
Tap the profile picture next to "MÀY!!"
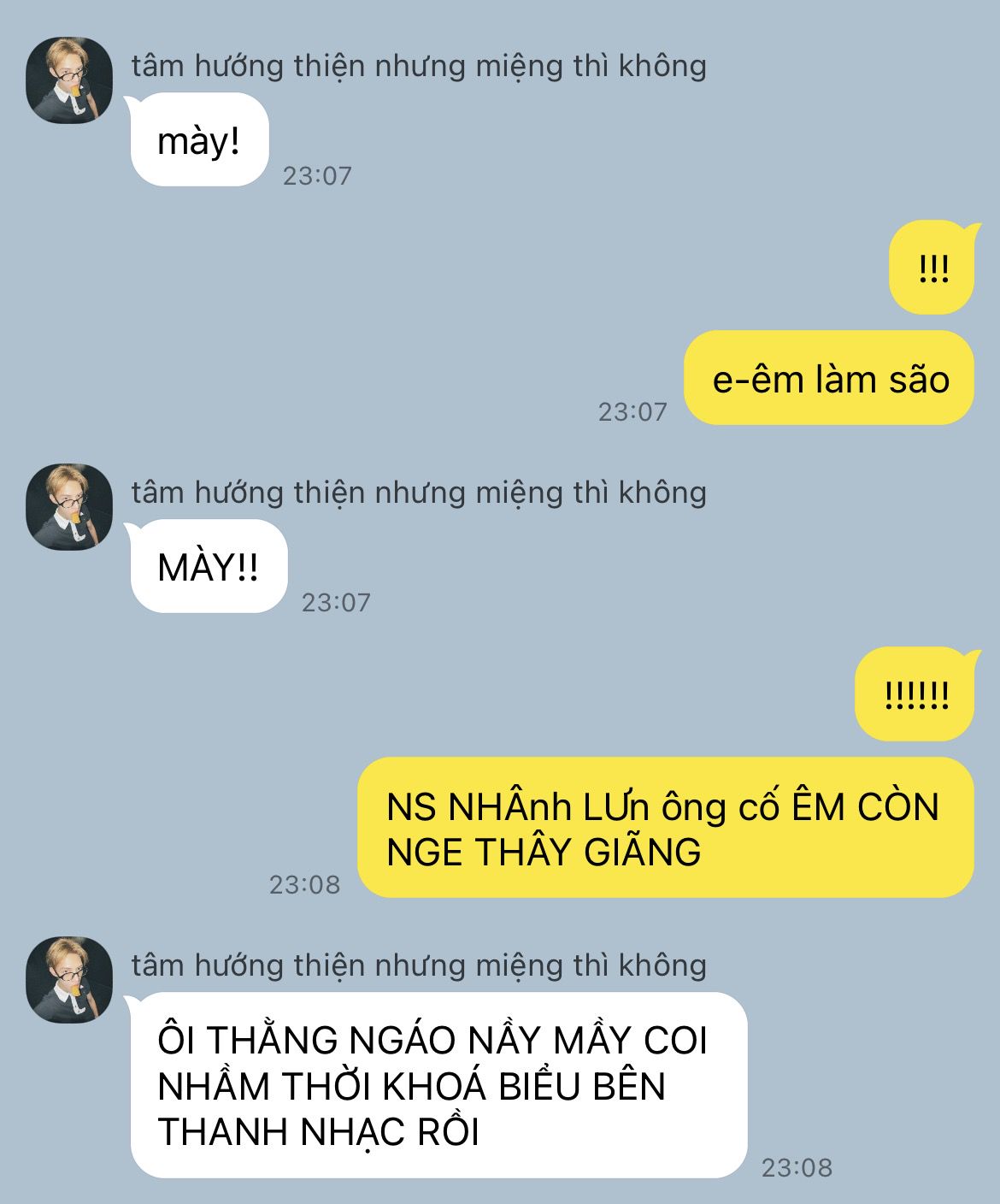tap(69, 507)
